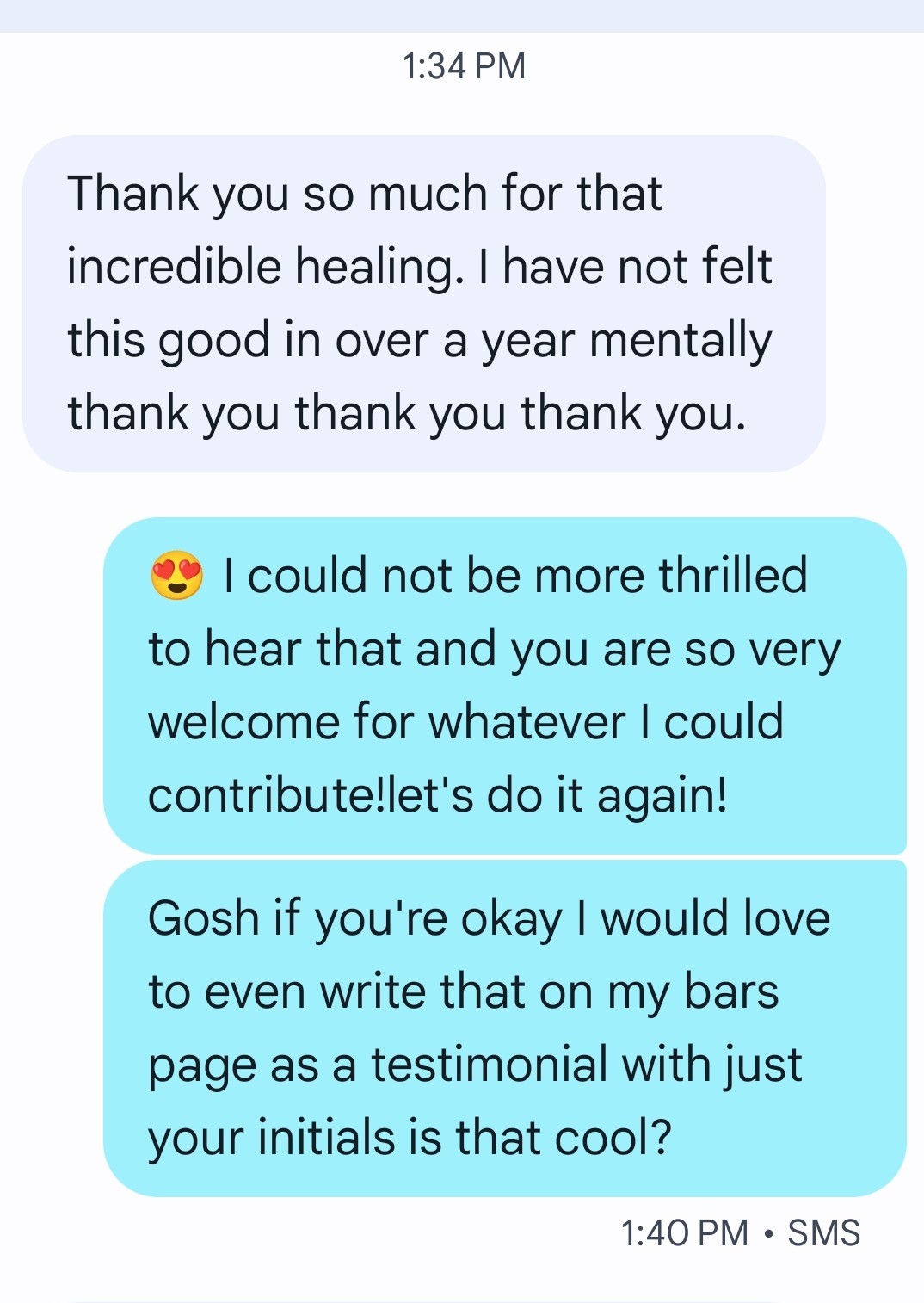This screenshot has width=924, height=1303.
Task: Tap the 'Thank you so much' received message
Action: coord(423,303)
